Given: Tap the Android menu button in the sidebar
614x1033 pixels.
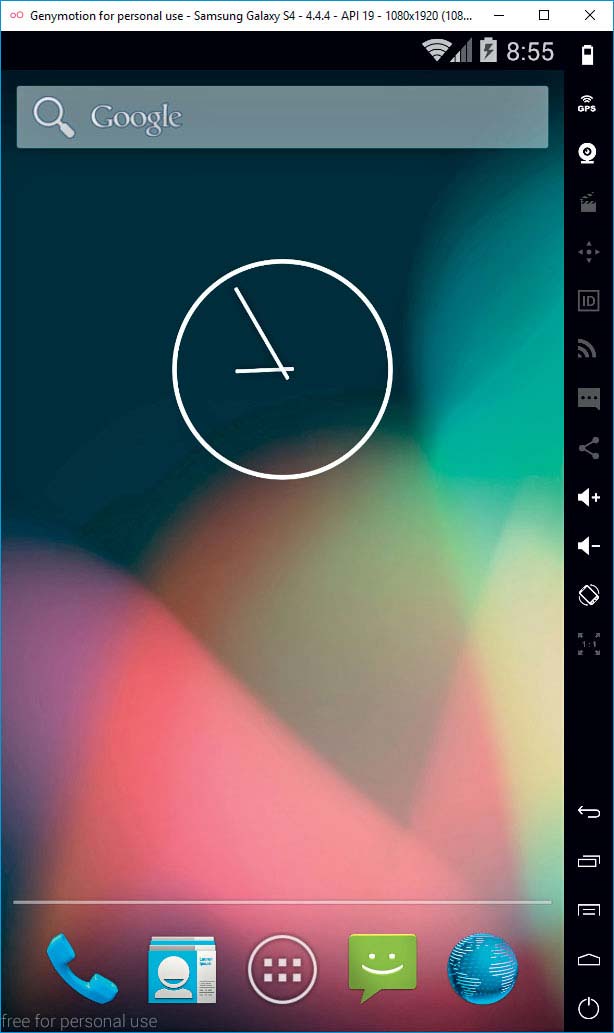Looking at the screenshot, I should pos(588,910).
